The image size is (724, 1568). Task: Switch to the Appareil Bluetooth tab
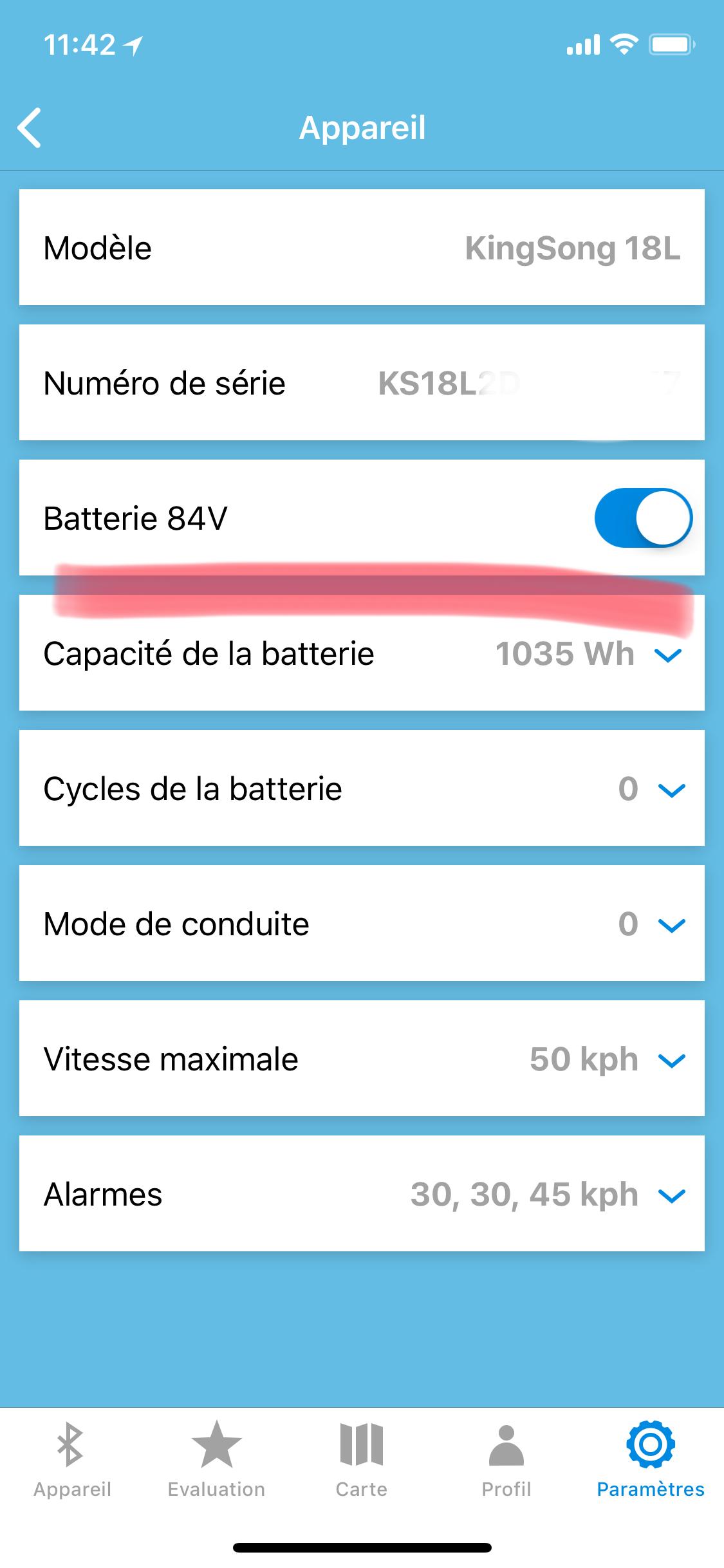72,1460
